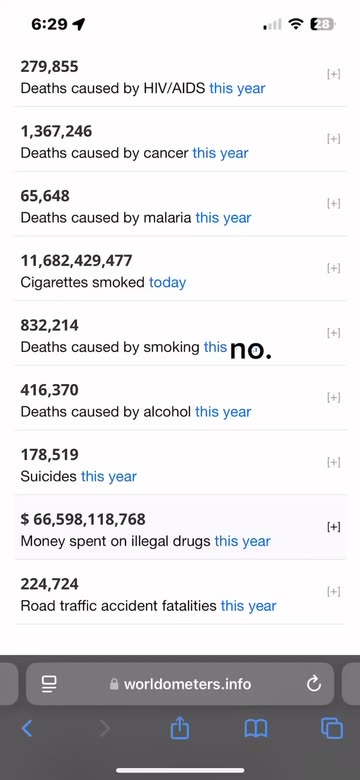Tap 'this year' link next to cancer deaths
Screen dimensions: 360x780
[220, 153]
